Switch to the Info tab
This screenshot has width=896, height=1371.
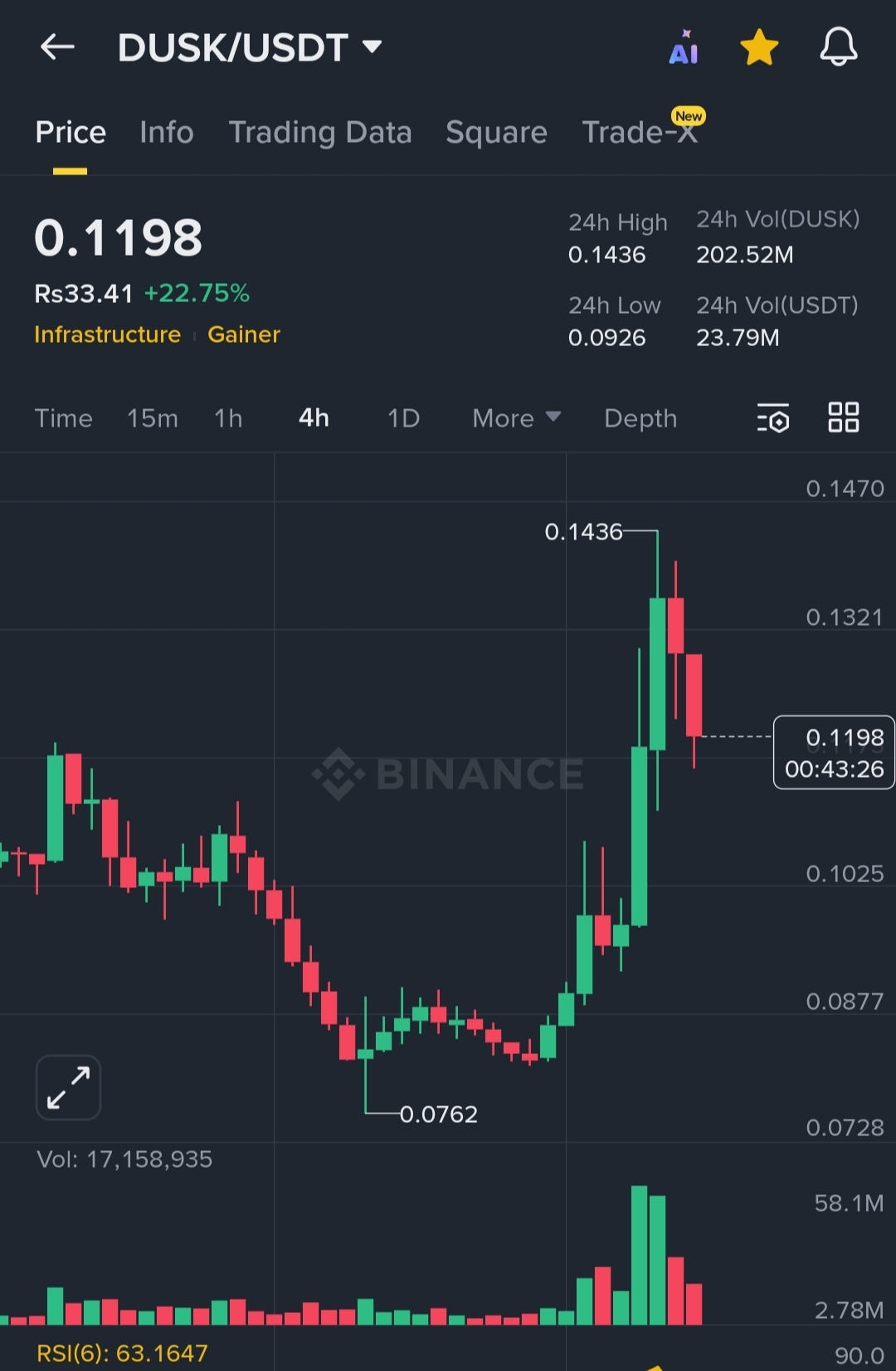click(x=166, y=133)
